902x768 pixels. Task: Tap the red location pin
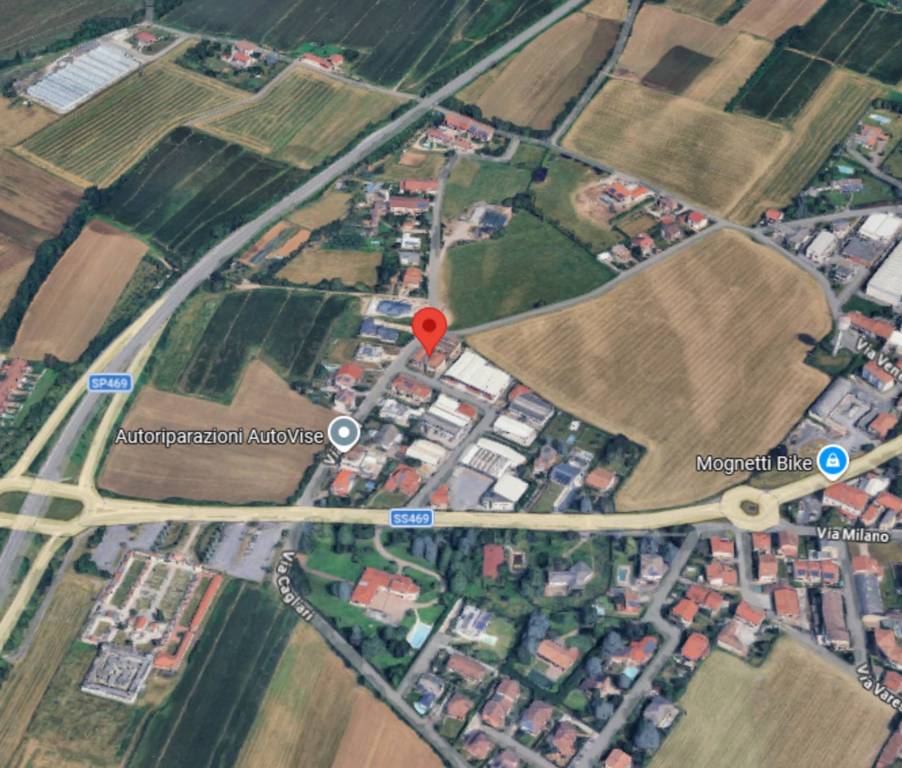coord(430,328)
